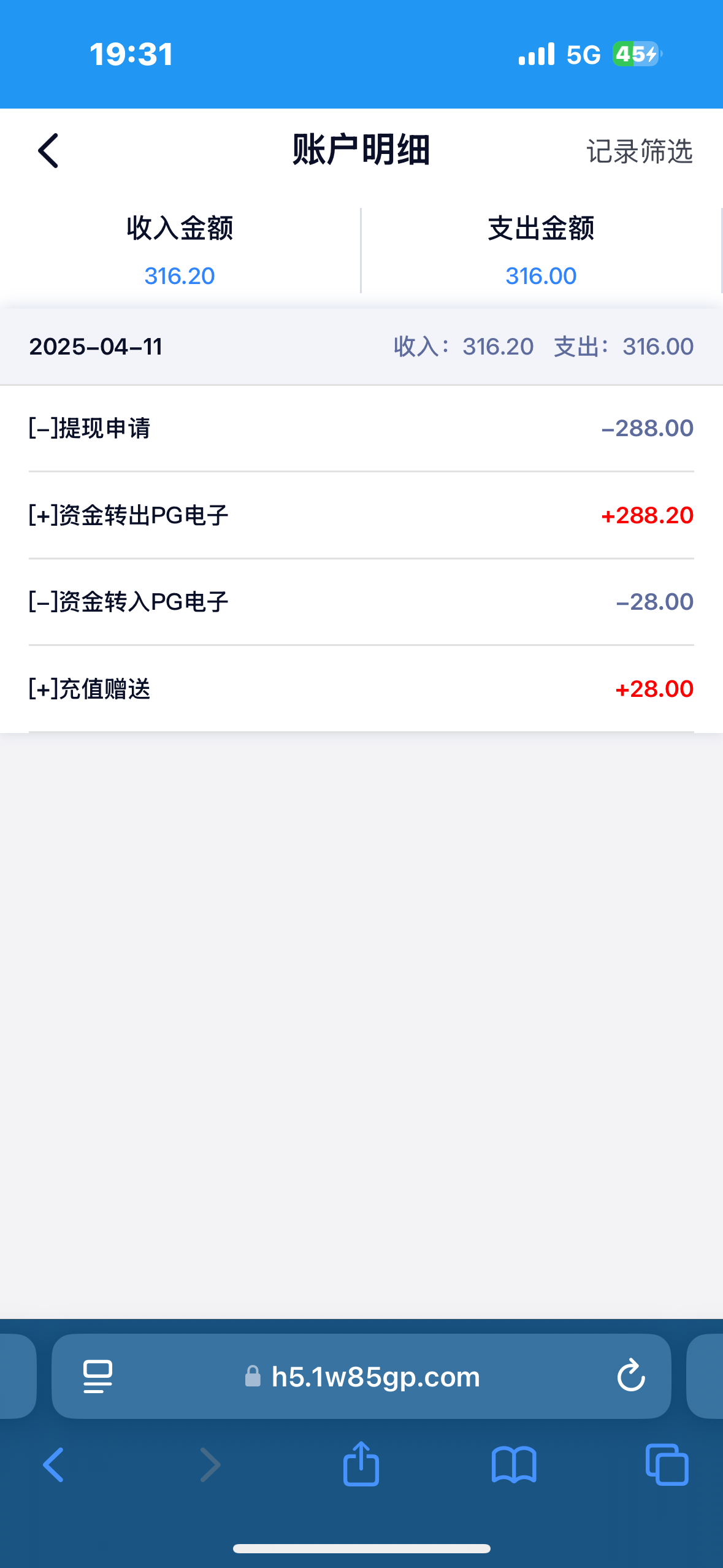
Task: Navigate back in Safari browser history
Action: pyautogui.click(x=54, y=1465)
